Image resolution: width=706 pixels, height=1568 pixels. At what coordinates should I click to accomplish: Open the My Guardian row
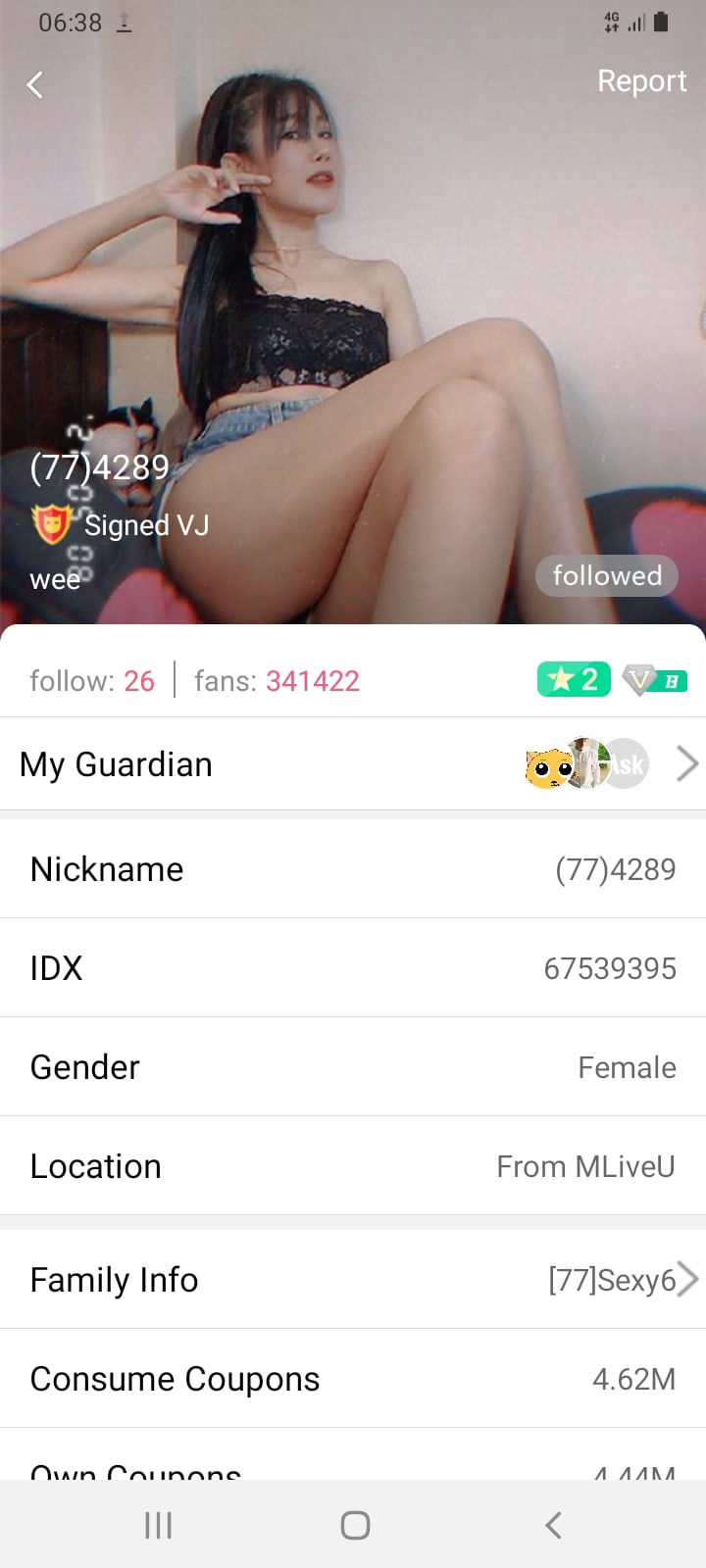(x=353, y=764)
